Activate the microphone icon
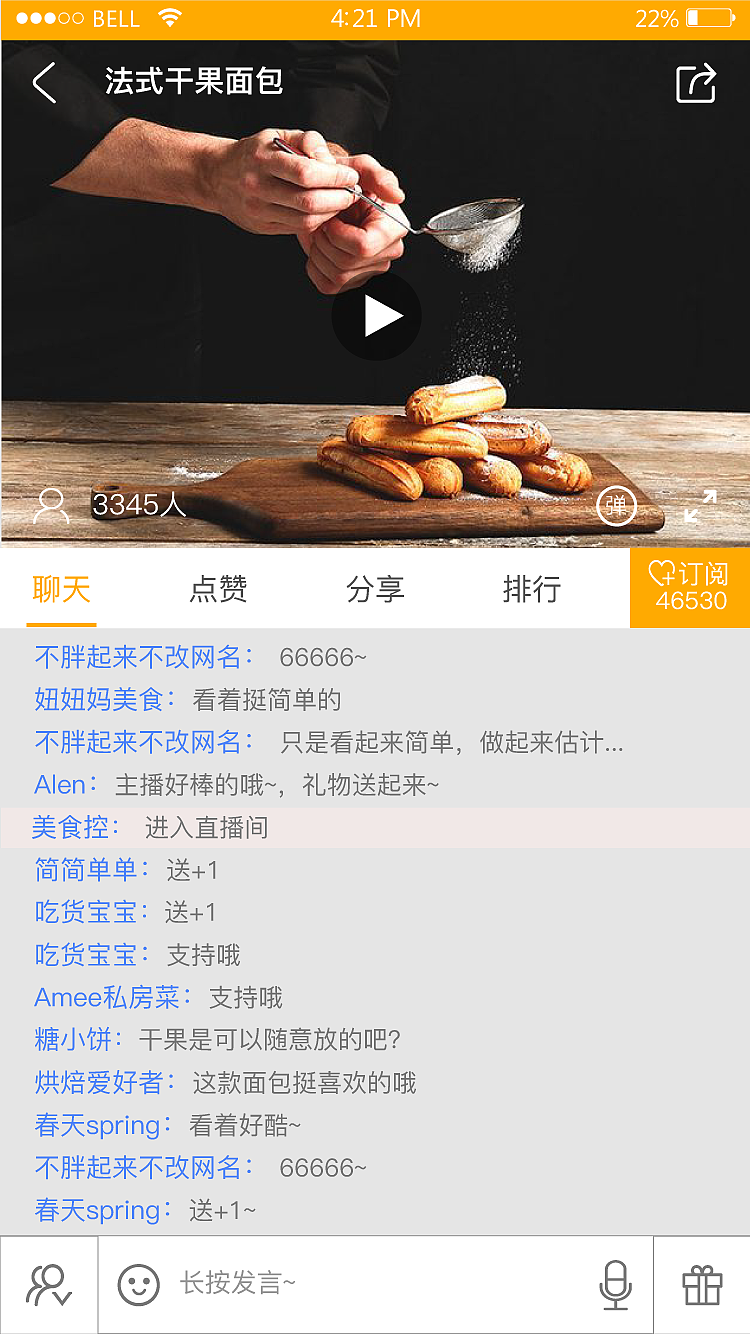Screen dimensions: 750x1334 [x=617, y=1284]
